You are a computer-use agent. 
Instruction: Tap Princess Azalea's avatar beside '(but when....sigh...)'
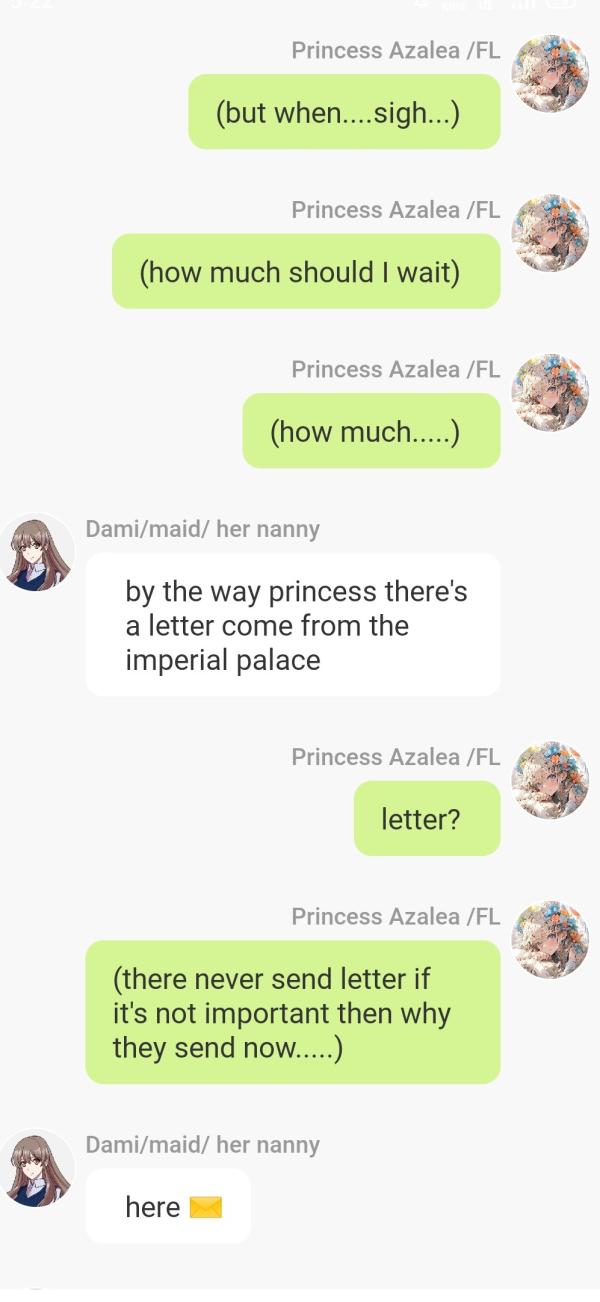tap(549, 73)
